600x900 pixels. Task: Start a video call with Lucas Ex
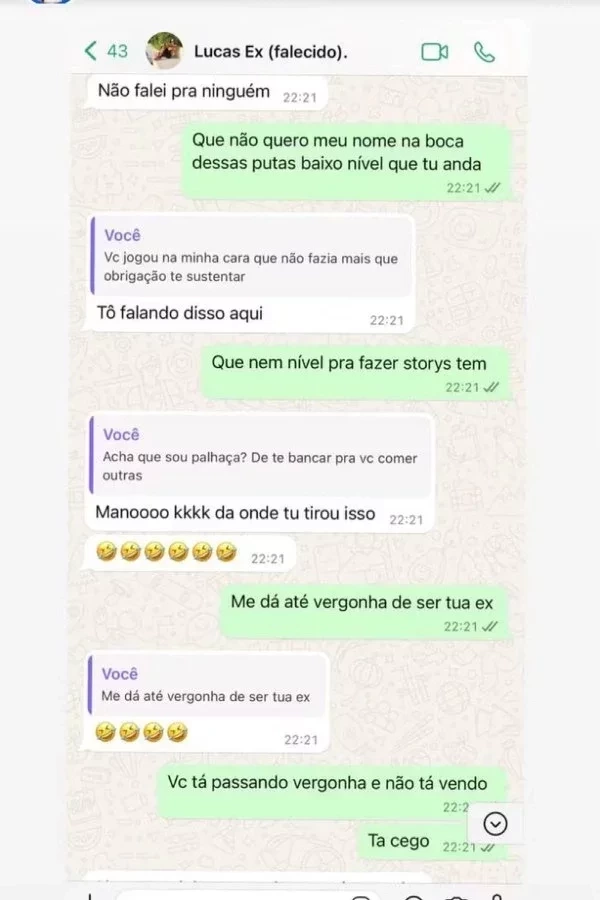click(x=434, y=52)
